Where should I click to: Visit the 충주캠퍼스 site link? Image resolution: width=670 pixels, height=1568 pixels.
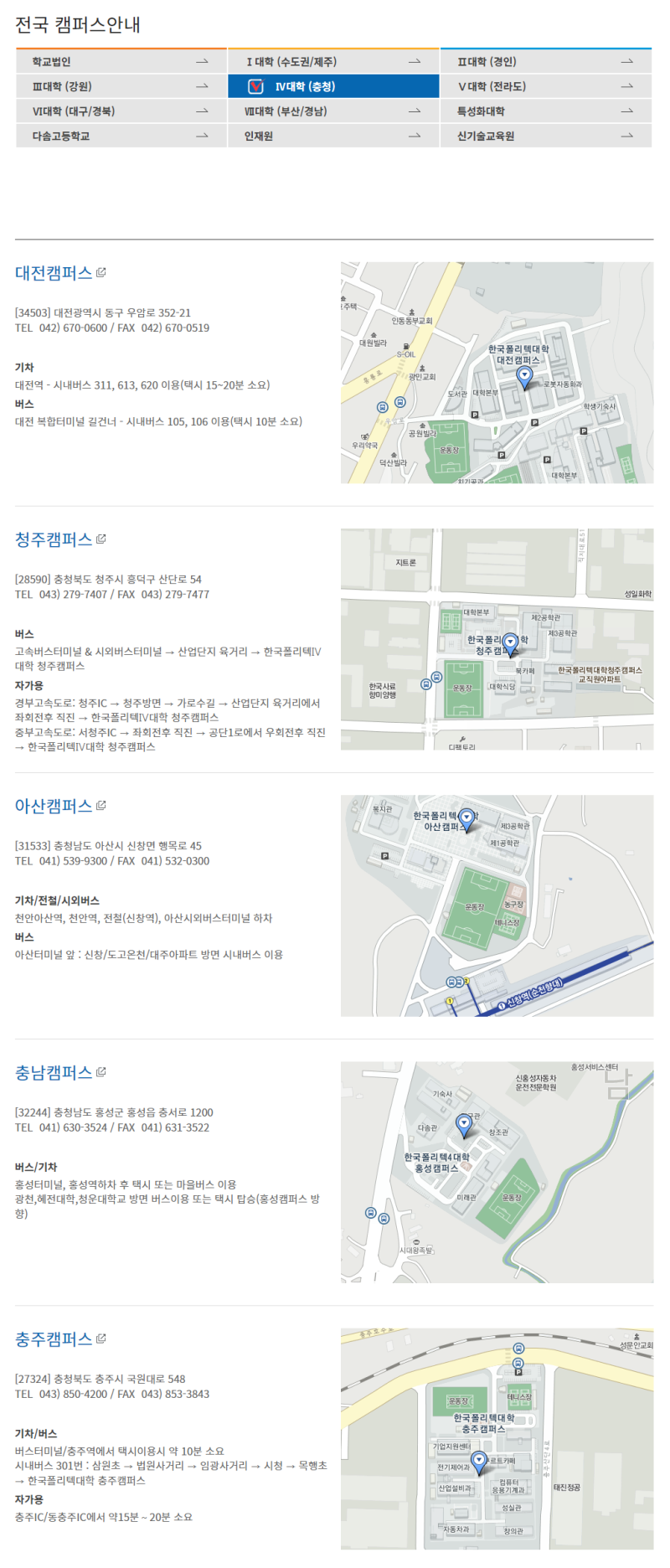pos(60,1338)
